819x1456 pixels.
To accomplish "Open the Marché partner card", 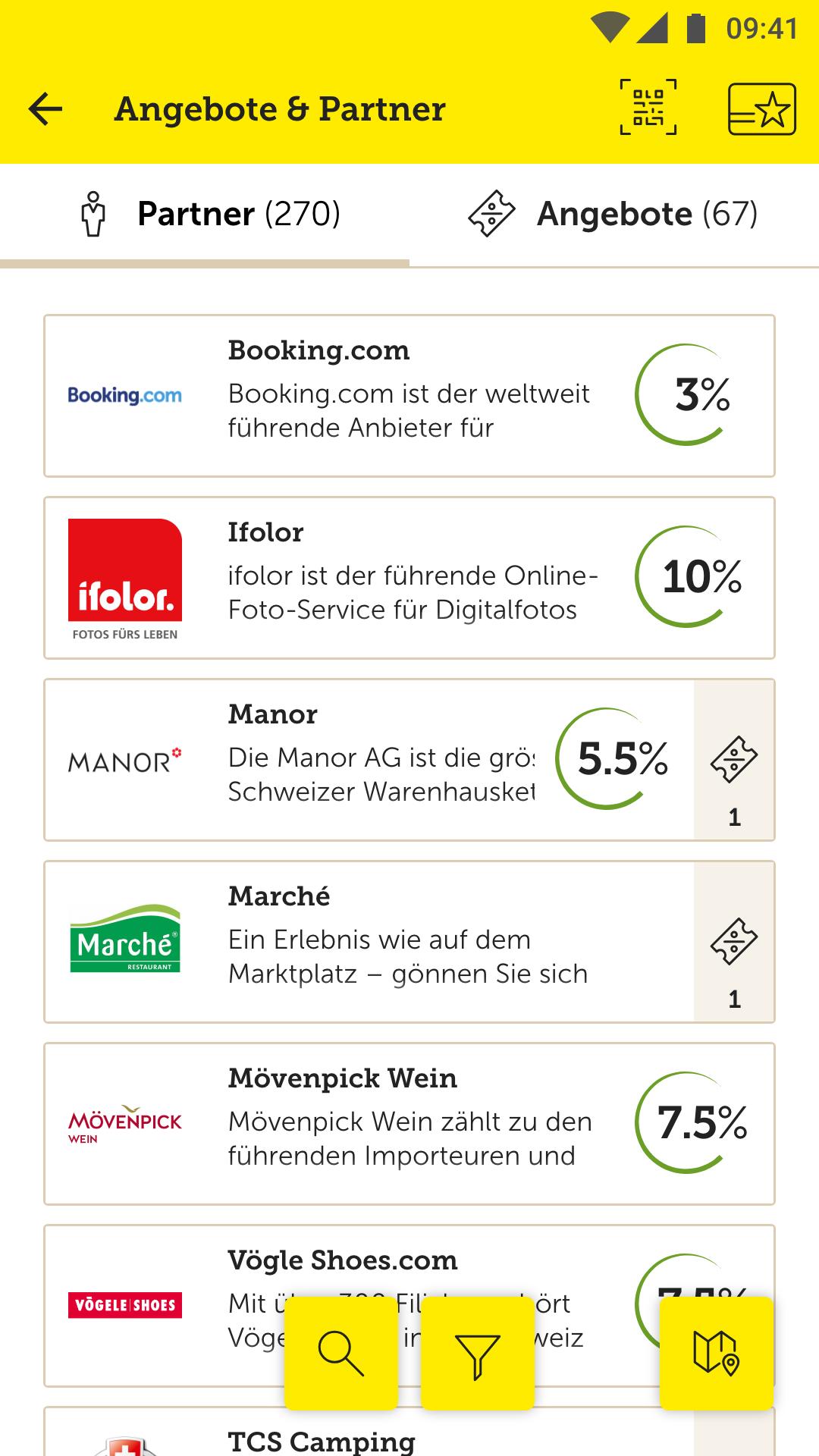I will pyautogui.click(x=369, y=942).
